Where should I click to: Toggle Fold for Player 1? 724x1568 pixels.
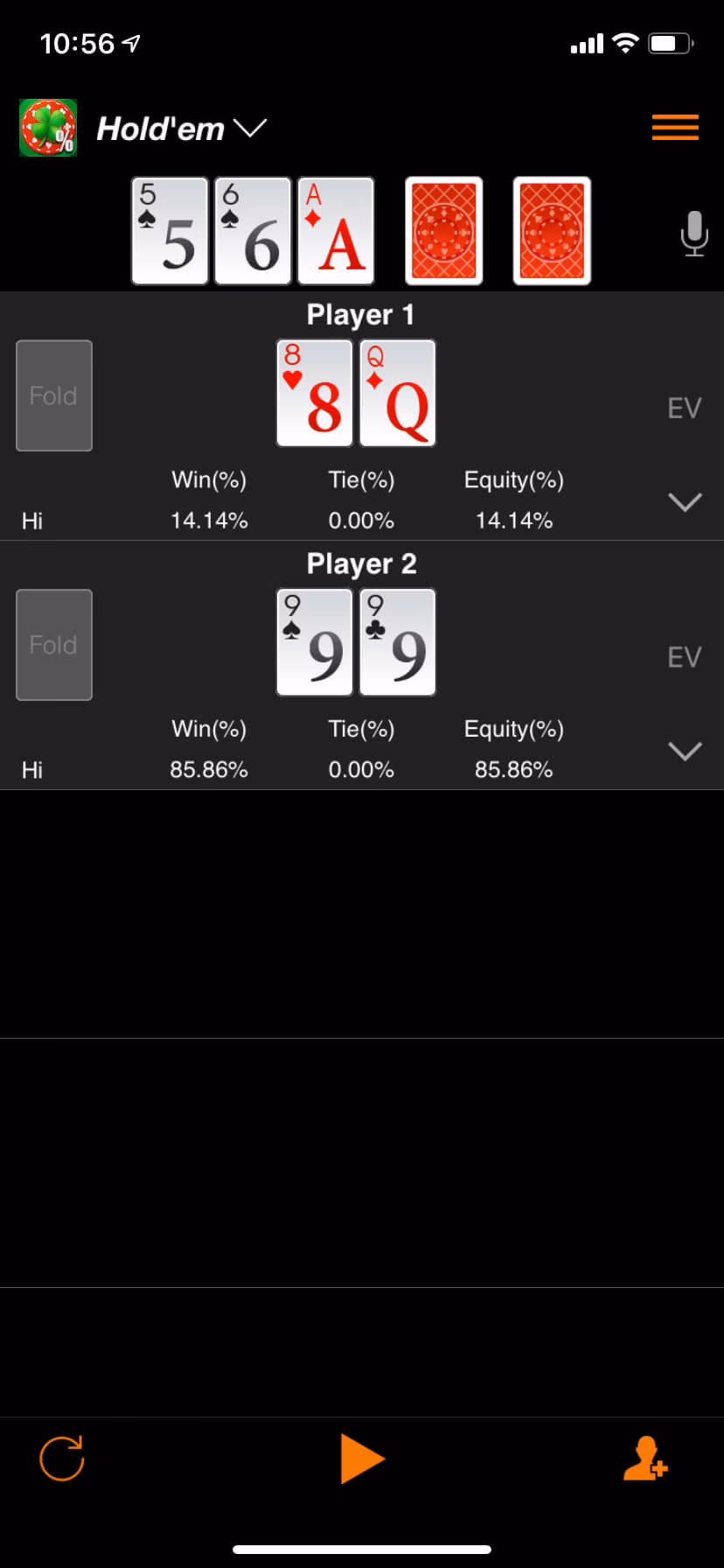click(54, 395)
